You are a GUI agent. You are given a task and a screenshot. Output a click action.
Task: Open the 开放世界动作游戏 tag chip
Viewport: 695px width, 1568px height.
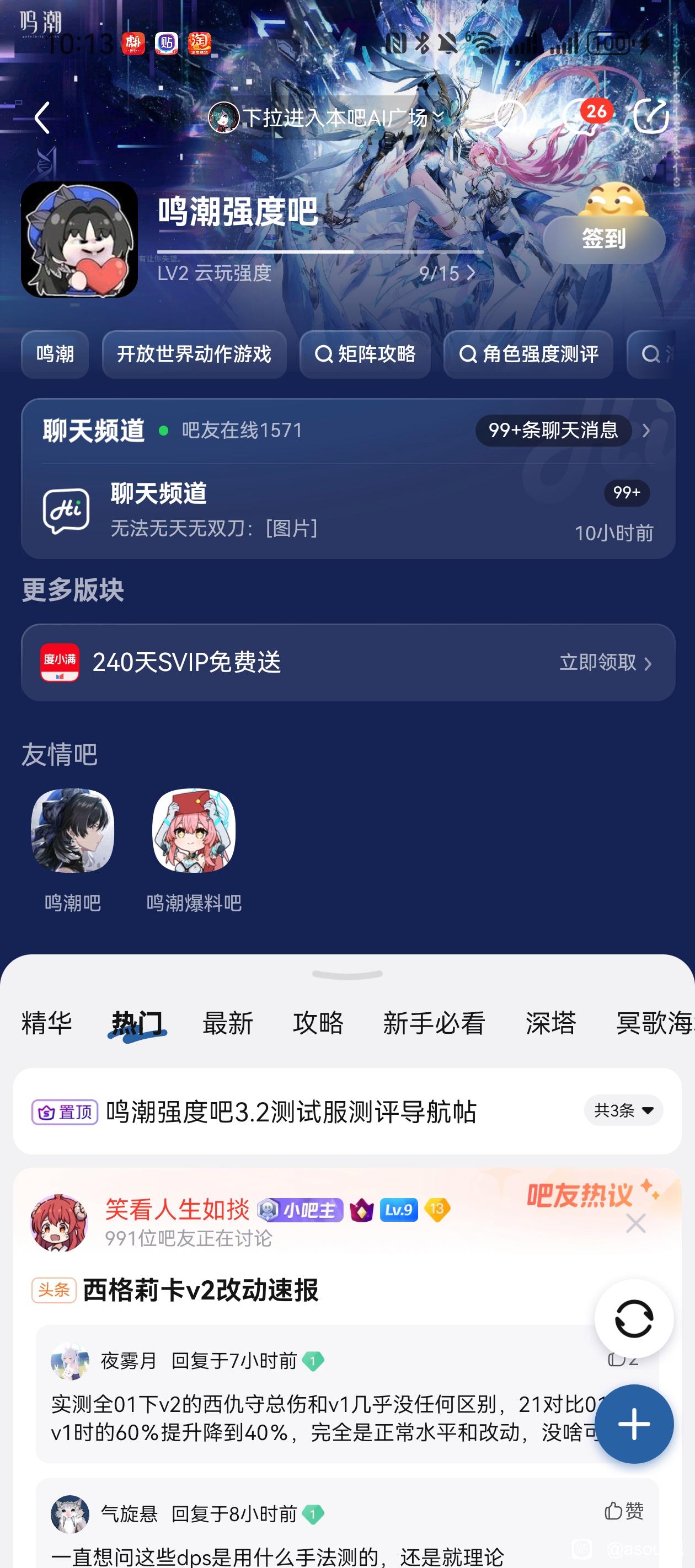(x=194, y=355)
